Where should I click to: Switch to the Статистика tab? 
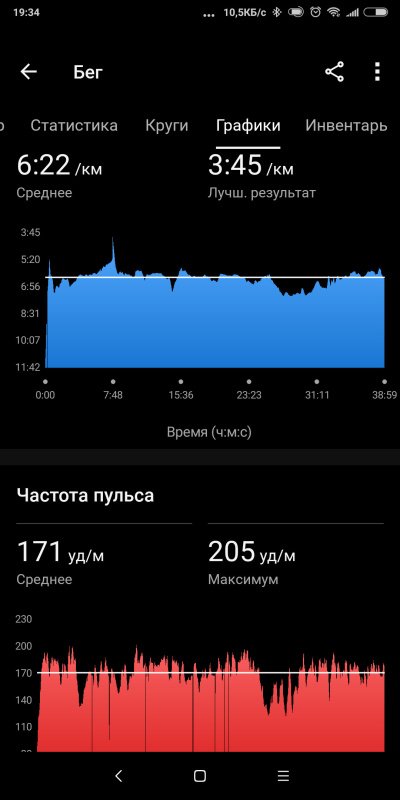pyautogui.click(x=74, y=126)
